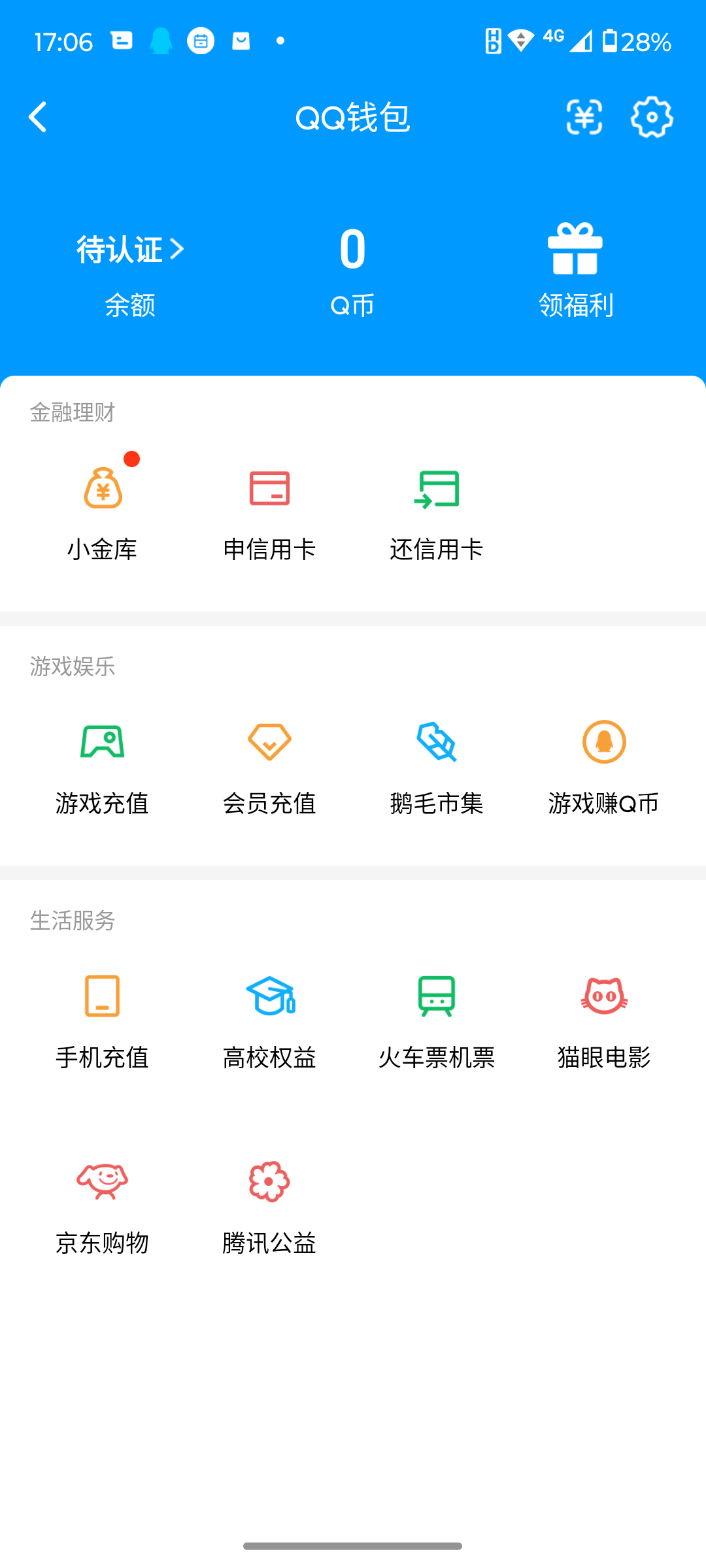Image resolution: width=706 pixels, height=1568 pixels.
Task: Go back from QQ钱包
Action: click(x=38, y=118)
